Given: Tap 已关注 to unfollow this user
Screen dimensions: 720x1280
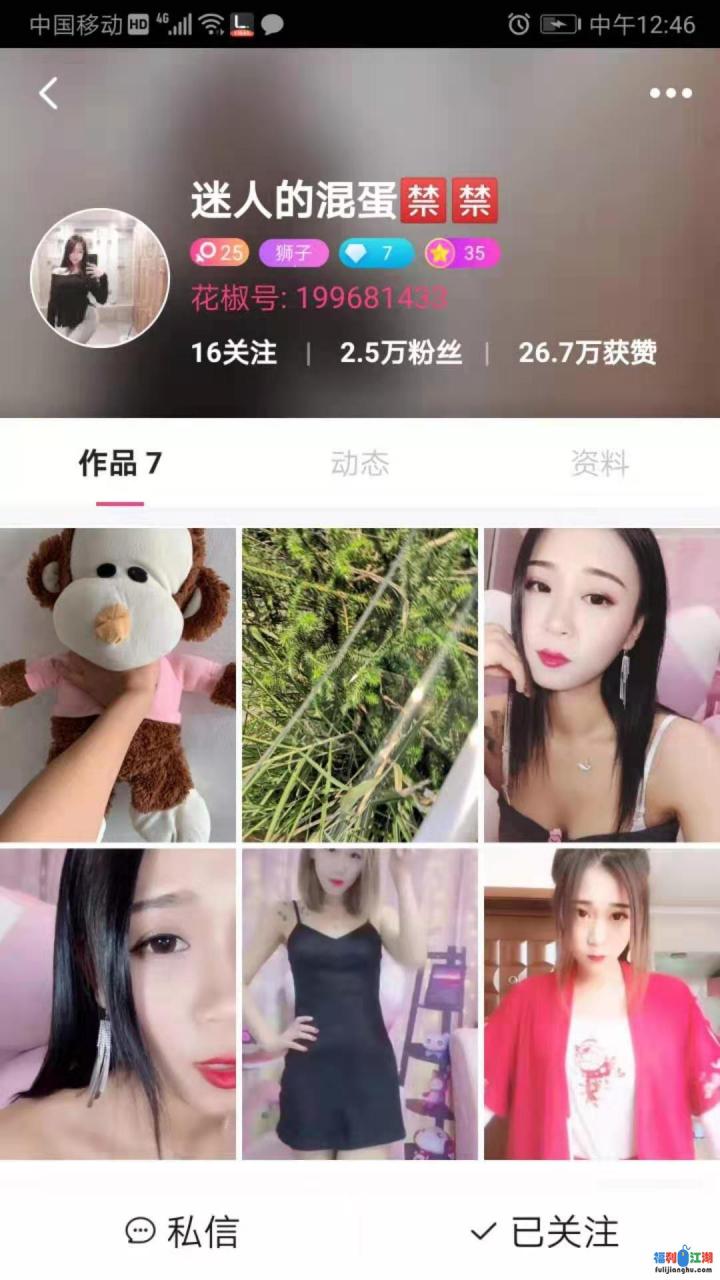Looking at the screenshot, I should [545, 1231].
